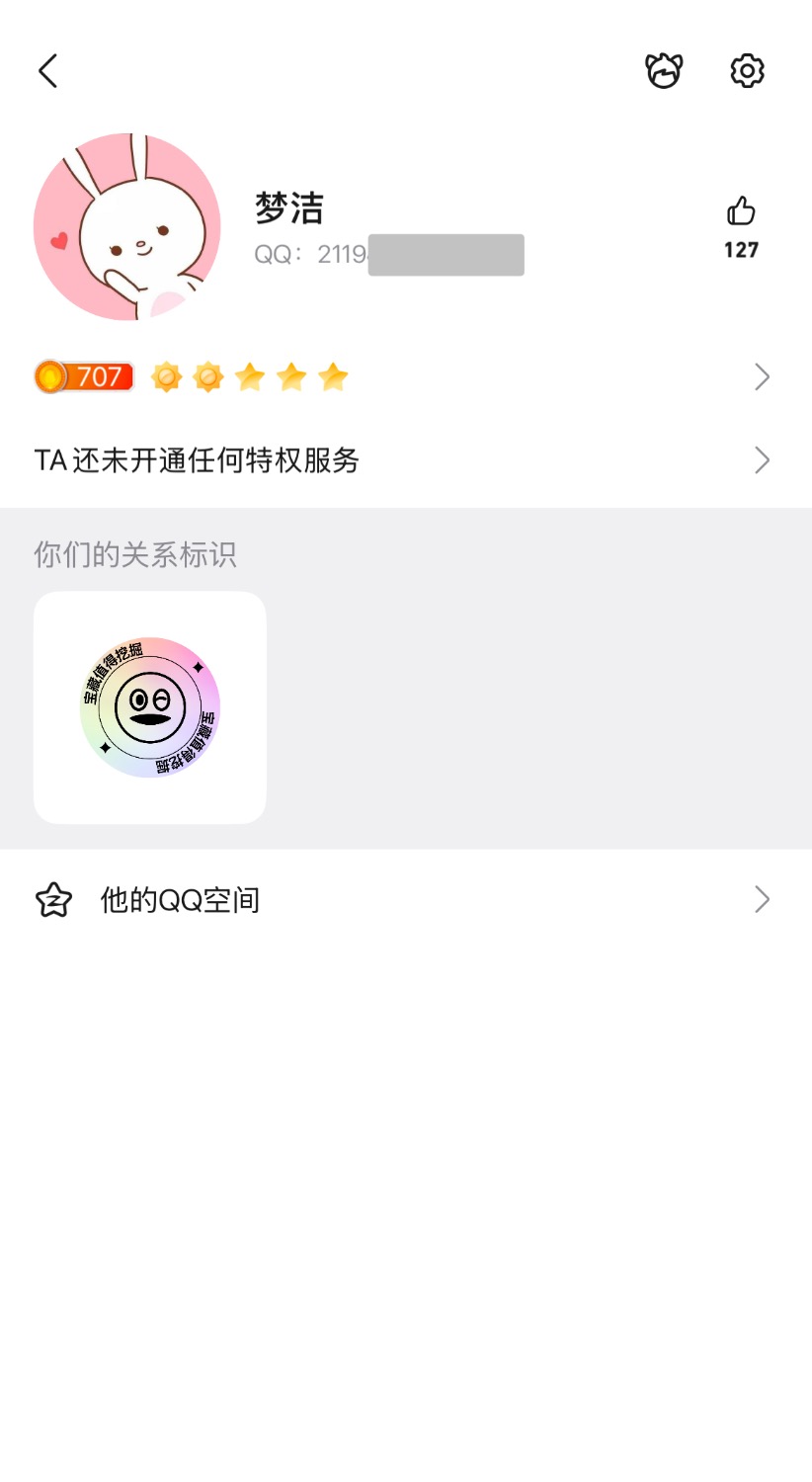Open the settings gear icon
Viewport: 812px width, 1482px height.
pyautogui.click(x=747, y=71)
